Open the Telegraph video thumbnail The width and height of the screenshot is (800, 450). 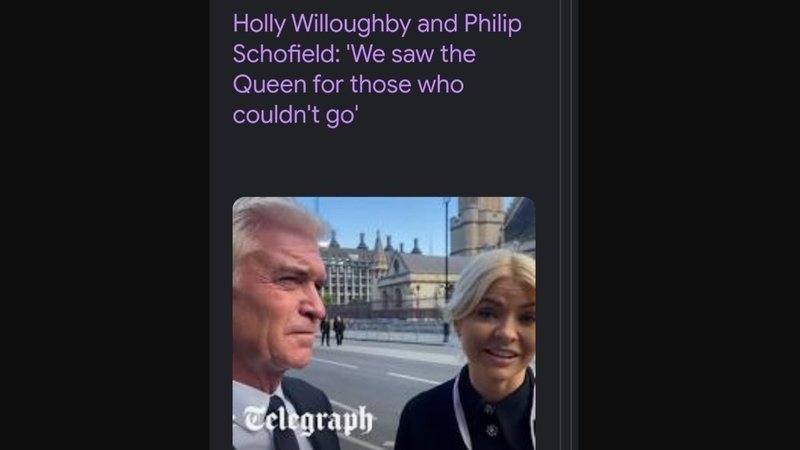click(x=384, y=322)
